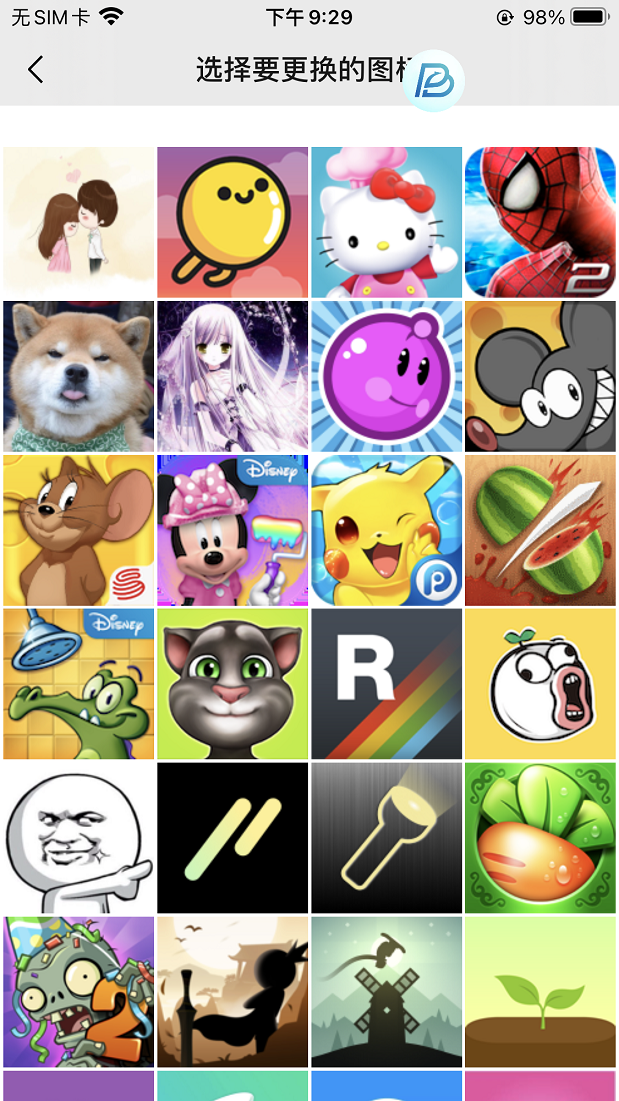Select the Spider-Man 2 icon
This screenshot has width=619, height=1101.
[540, 222]
